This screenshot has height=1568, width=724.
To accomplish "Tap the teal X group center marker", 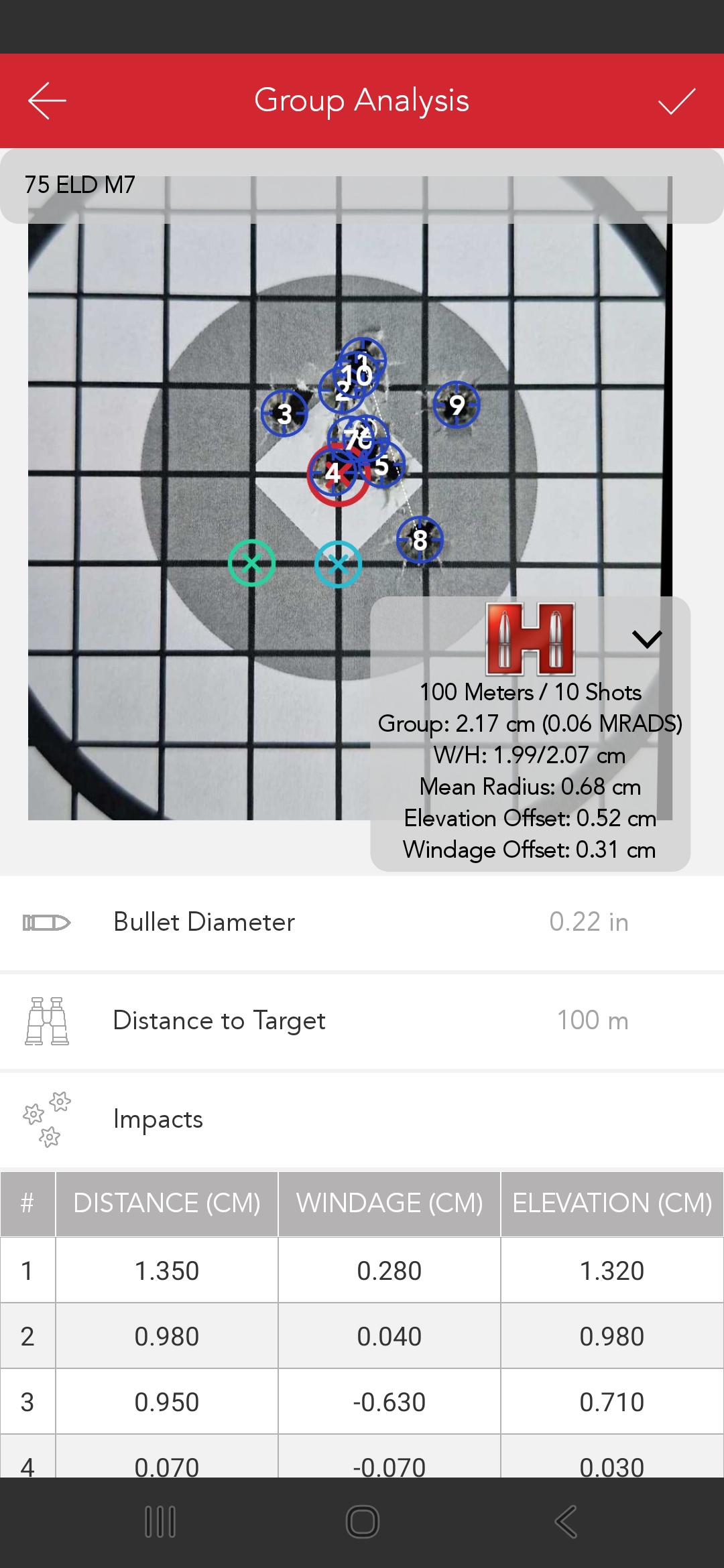I will 339,564.
